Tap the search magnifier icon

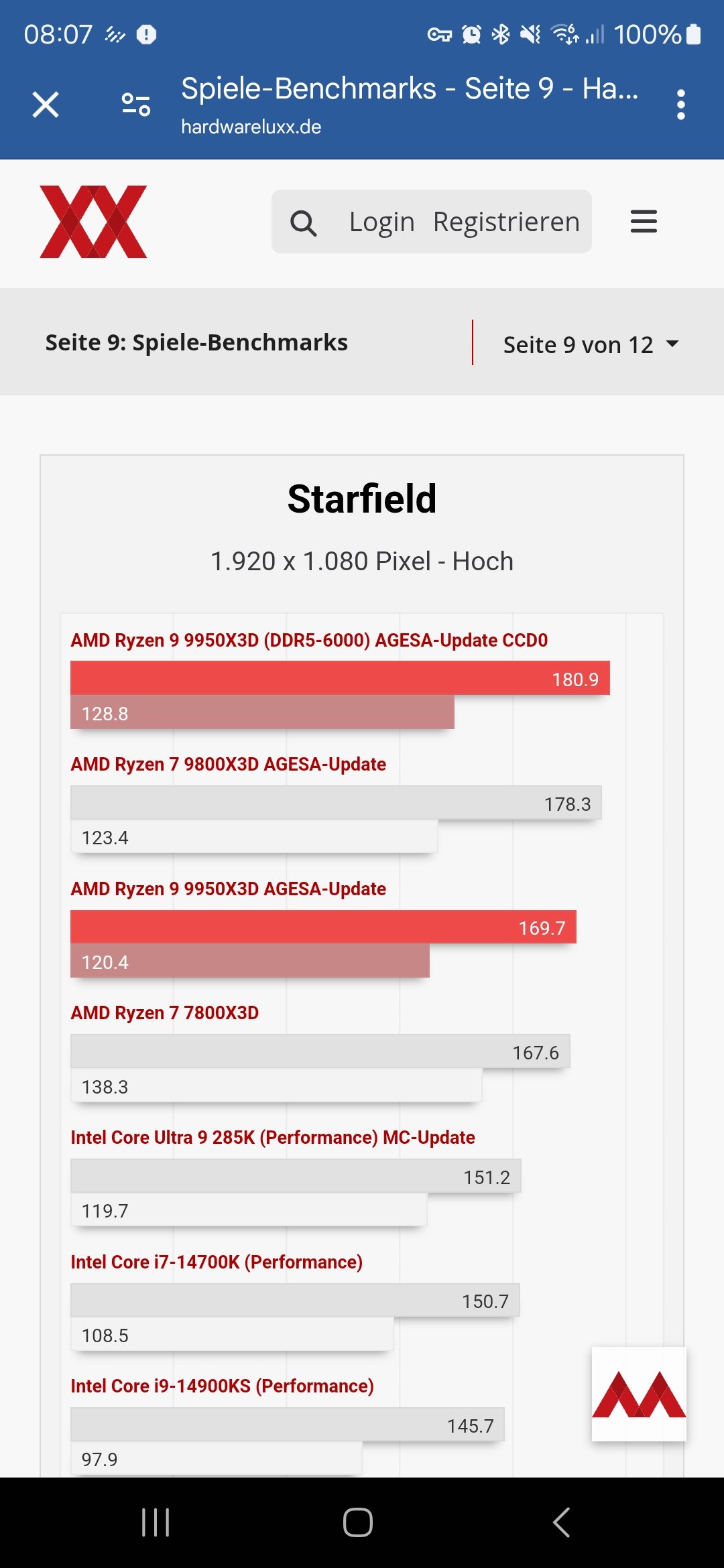pos(303,222)
